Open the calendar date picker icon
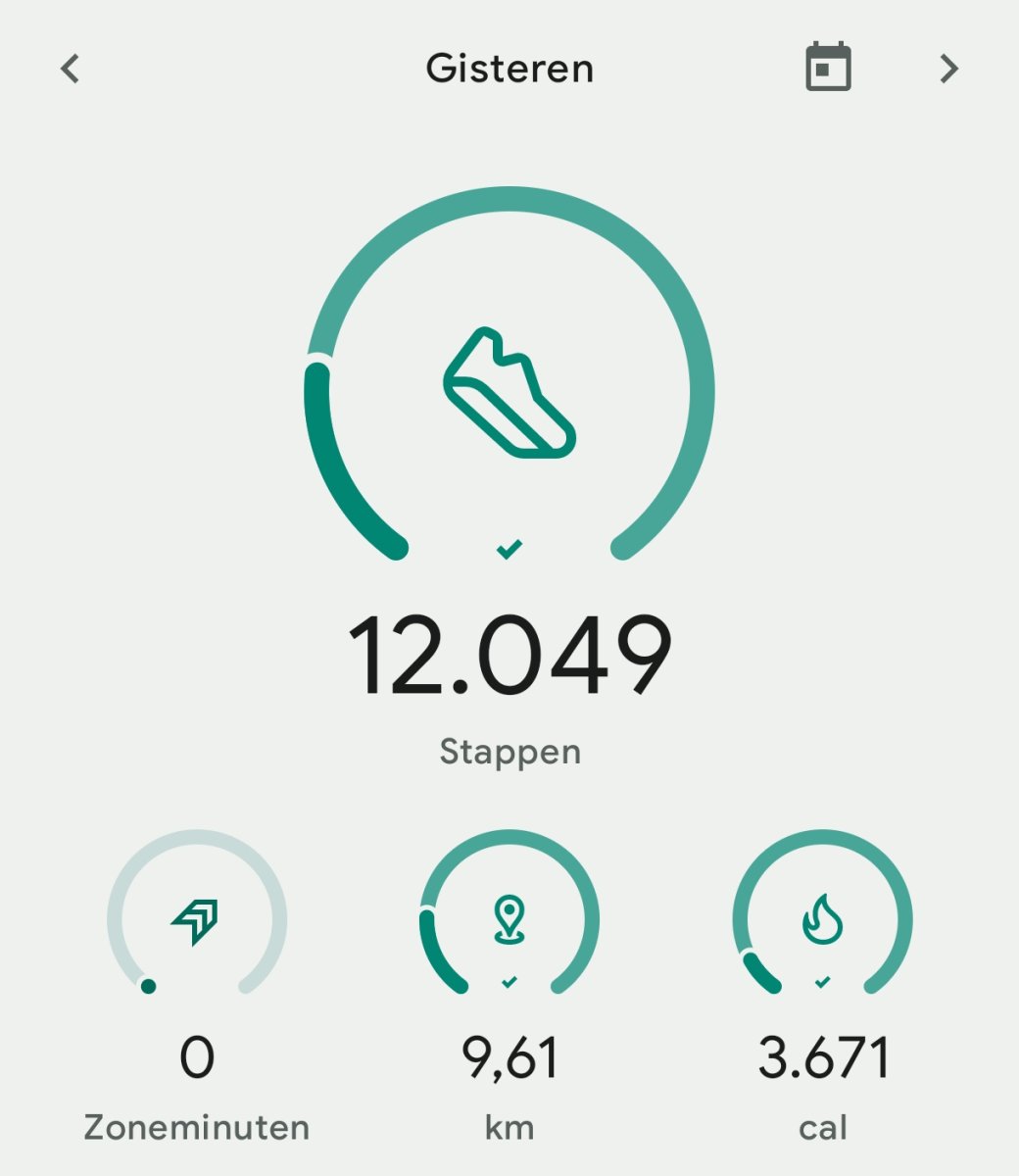Screen dimensions: 1019x1176 pyautogui.click(x=829, y=67)
